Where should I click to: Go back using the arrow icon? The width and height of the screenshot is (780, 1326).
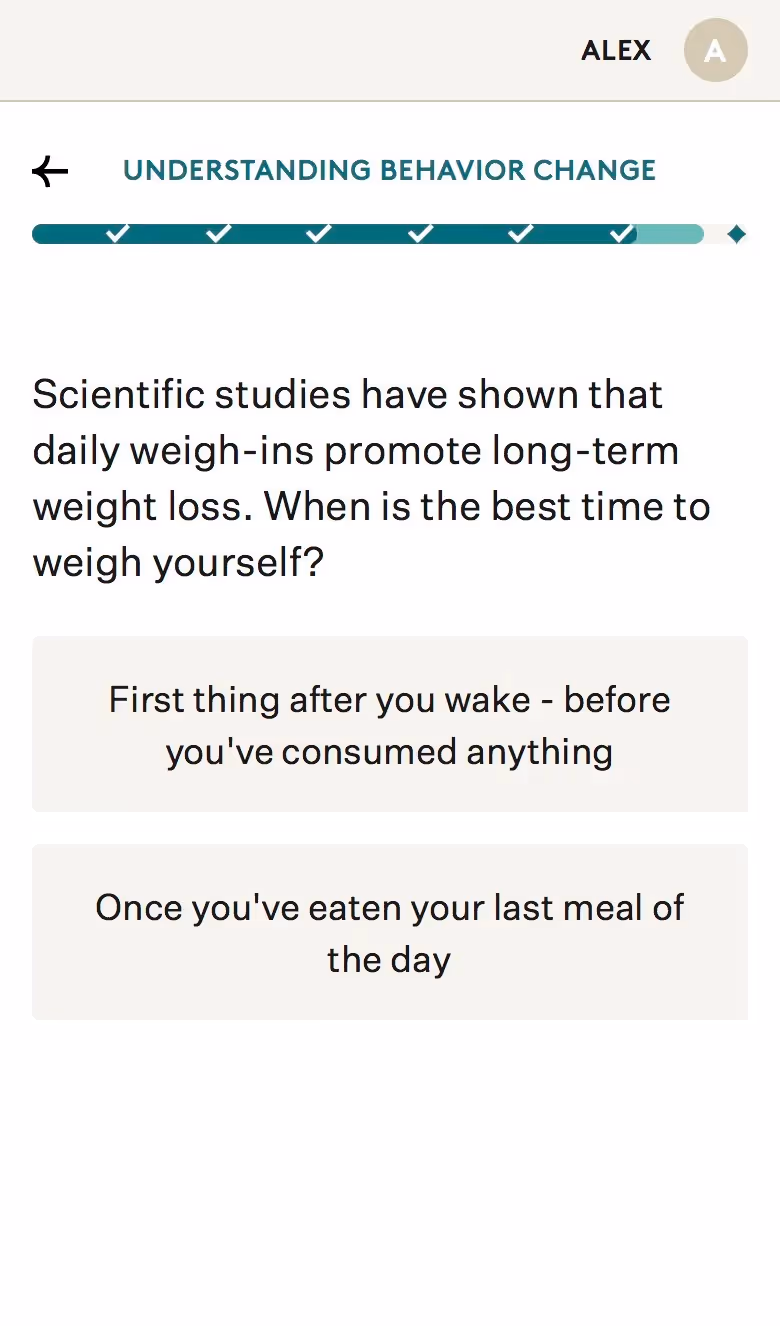tap(50, 171)
